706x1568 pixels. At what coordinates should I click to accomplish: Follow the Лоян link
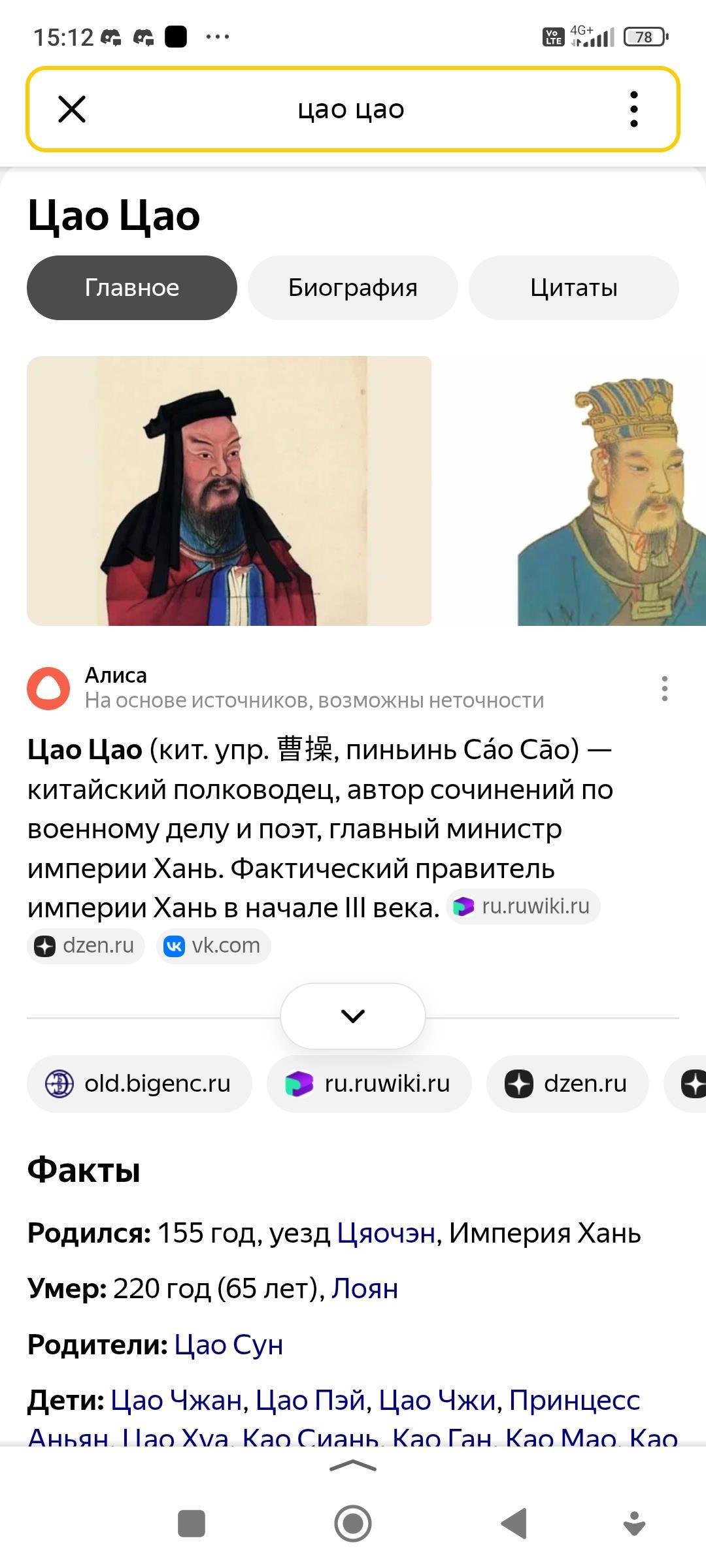pos(365,1289)
